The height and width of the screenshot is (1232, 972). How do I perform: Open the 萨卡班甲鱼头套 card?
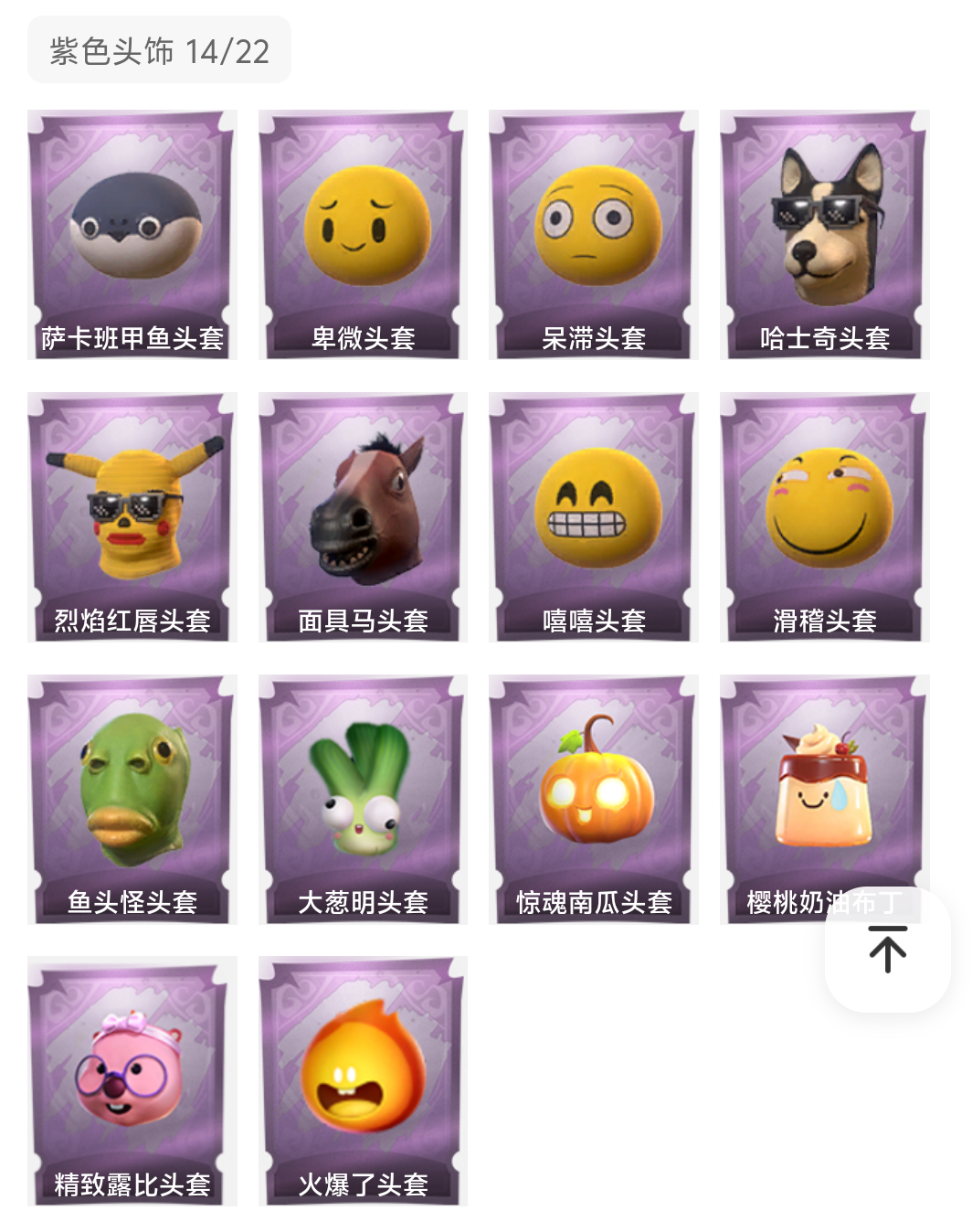(132, 234)
